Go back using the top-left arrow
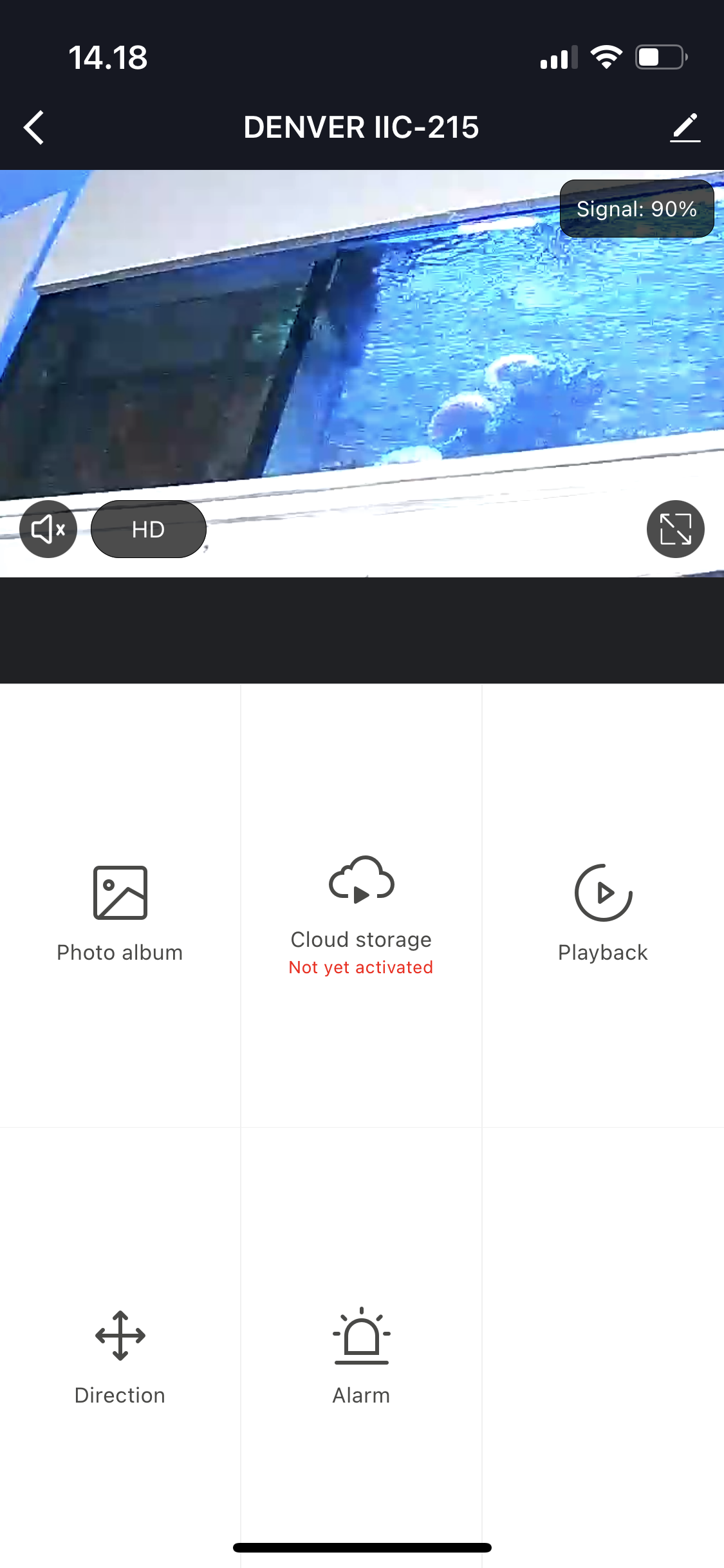Screen dimensions: 724x1568 coord(34,127)
